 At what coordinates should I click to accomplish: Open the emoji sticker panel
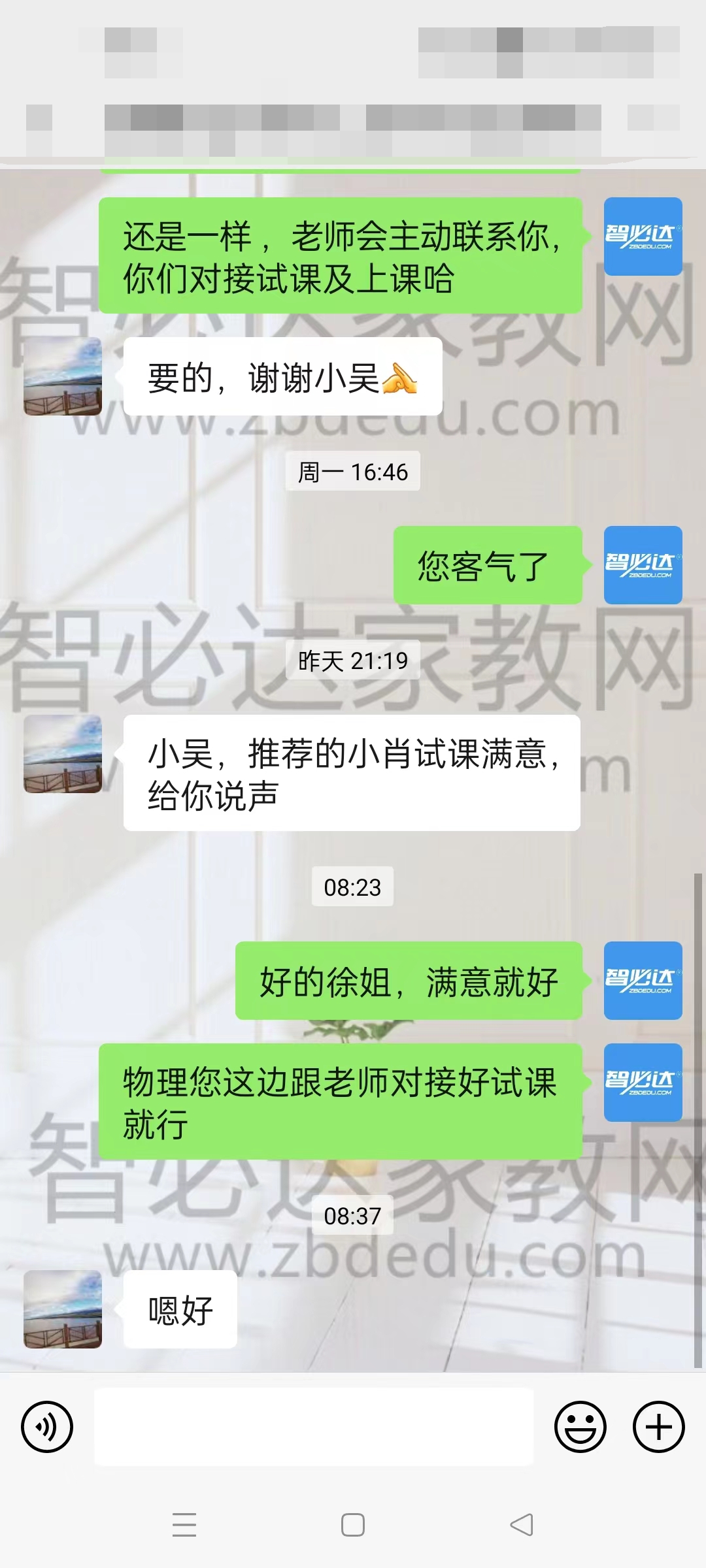click(x=580, y=1426)
